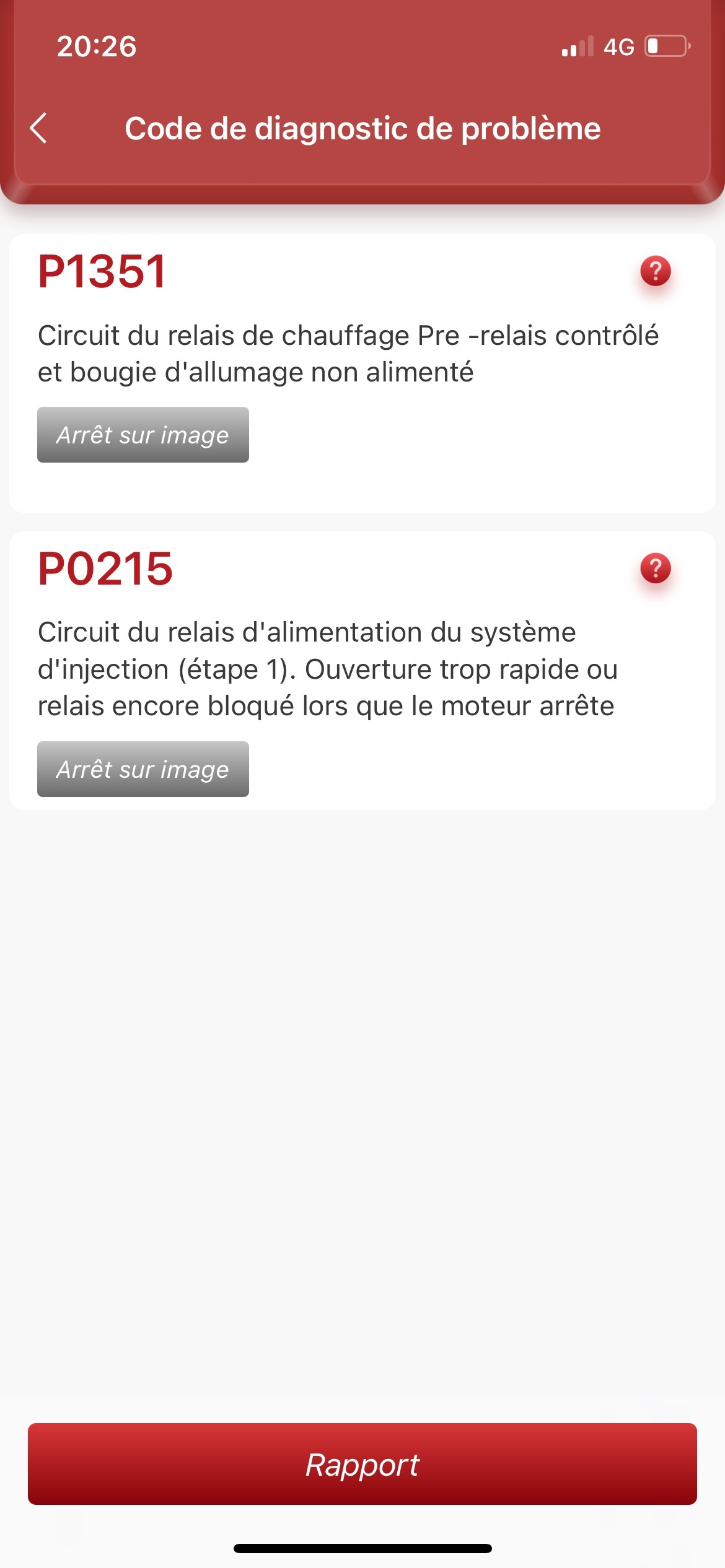View Arrêt sur image for P0215
The width and height of the screenshot is (725, 1568).
(143, 769)
